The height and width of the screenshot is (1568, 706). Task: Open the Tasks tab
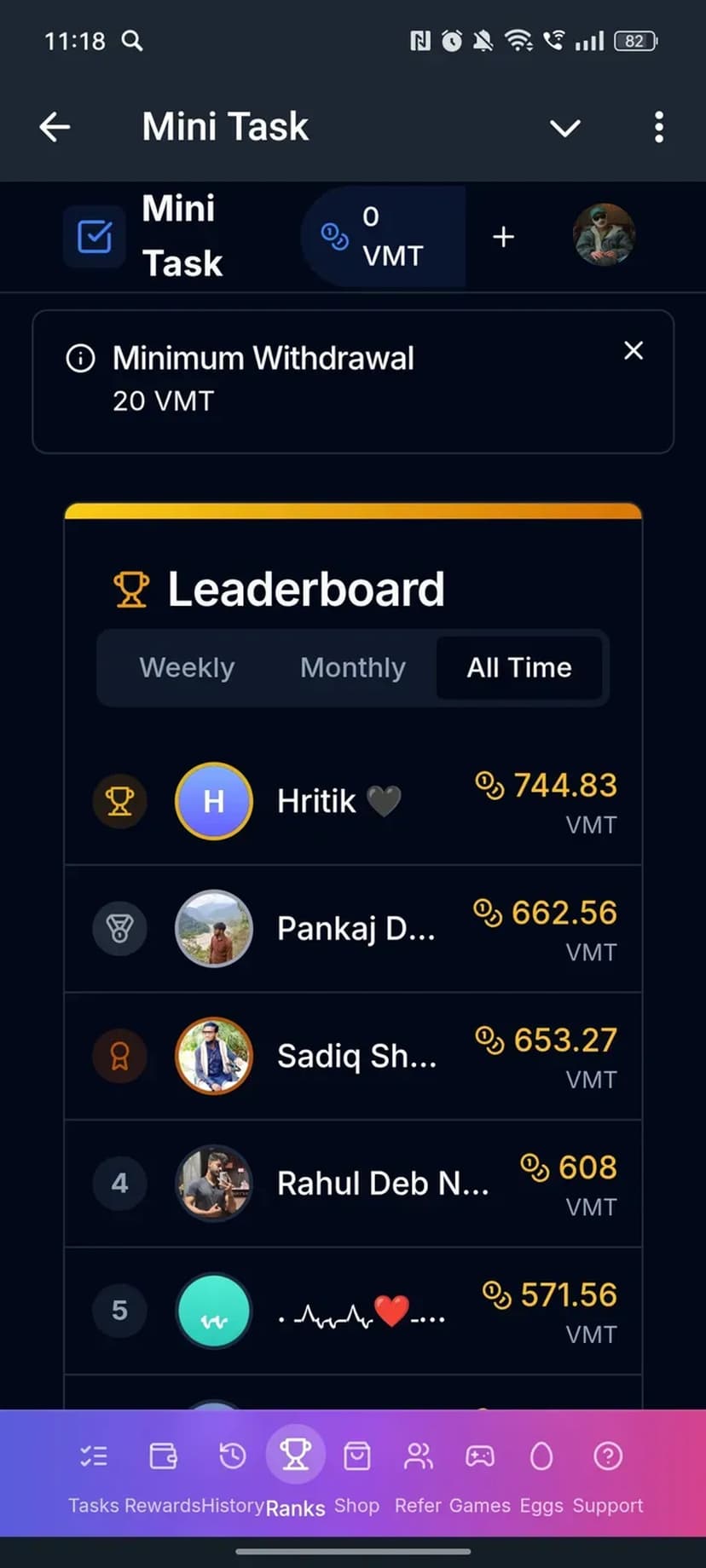tap(94, 1473)
